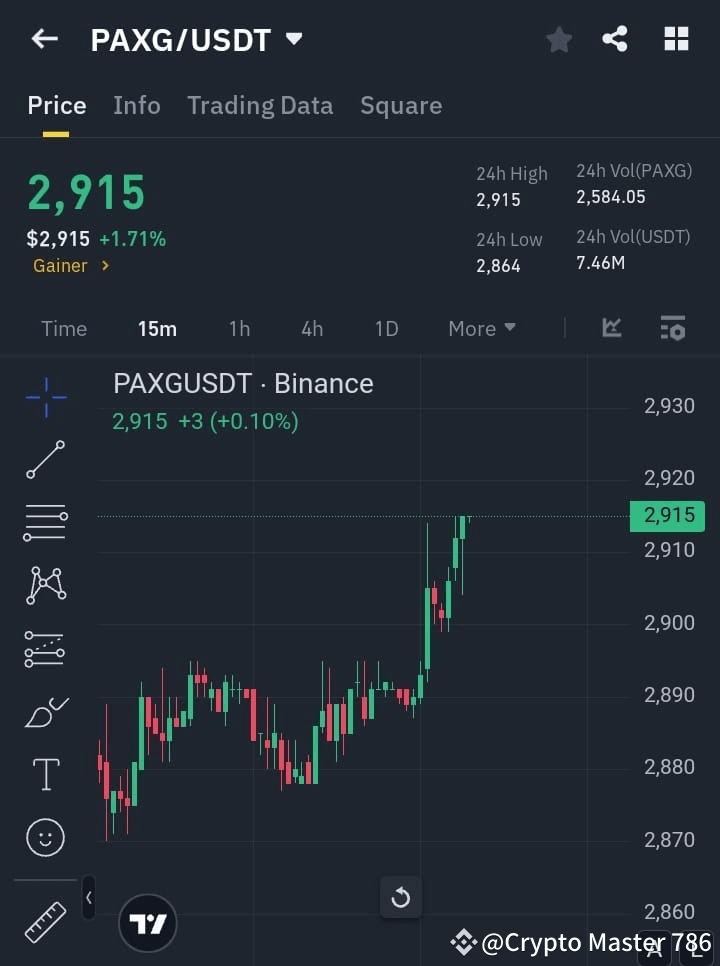Open the chart style icon

[x=611, y=328]
